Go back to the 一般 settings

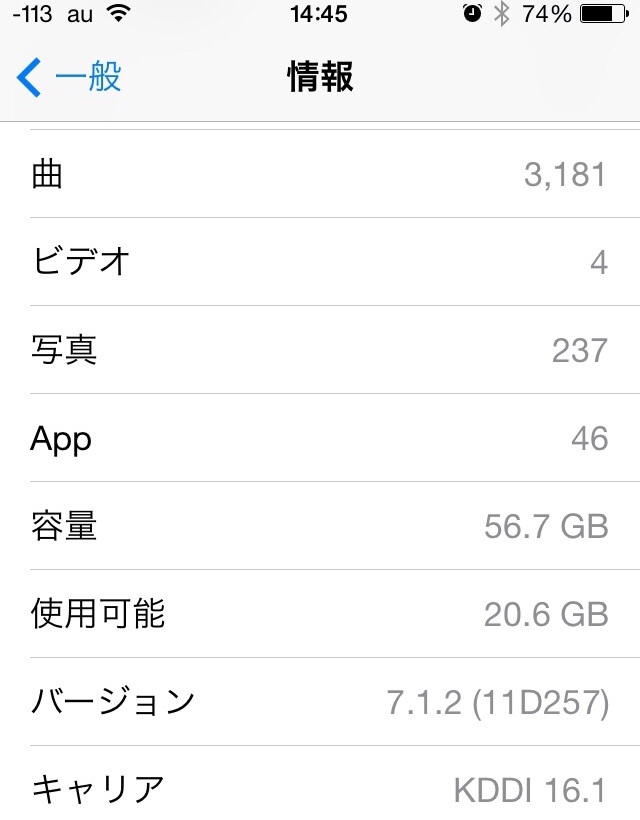(x=70, y=77)
